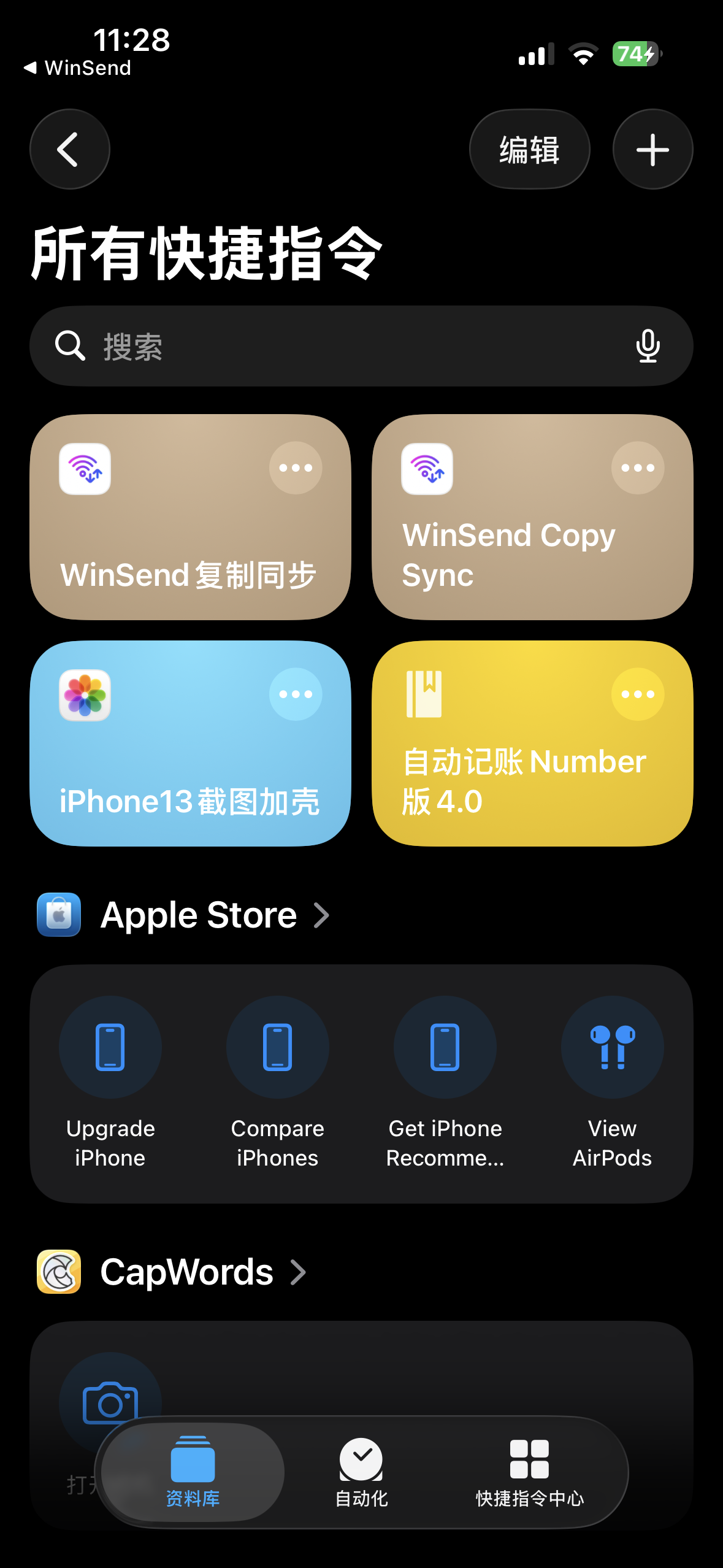Tap the 编辑 button
Viewport: 723px width, 1568px height.
pos(529,148)
